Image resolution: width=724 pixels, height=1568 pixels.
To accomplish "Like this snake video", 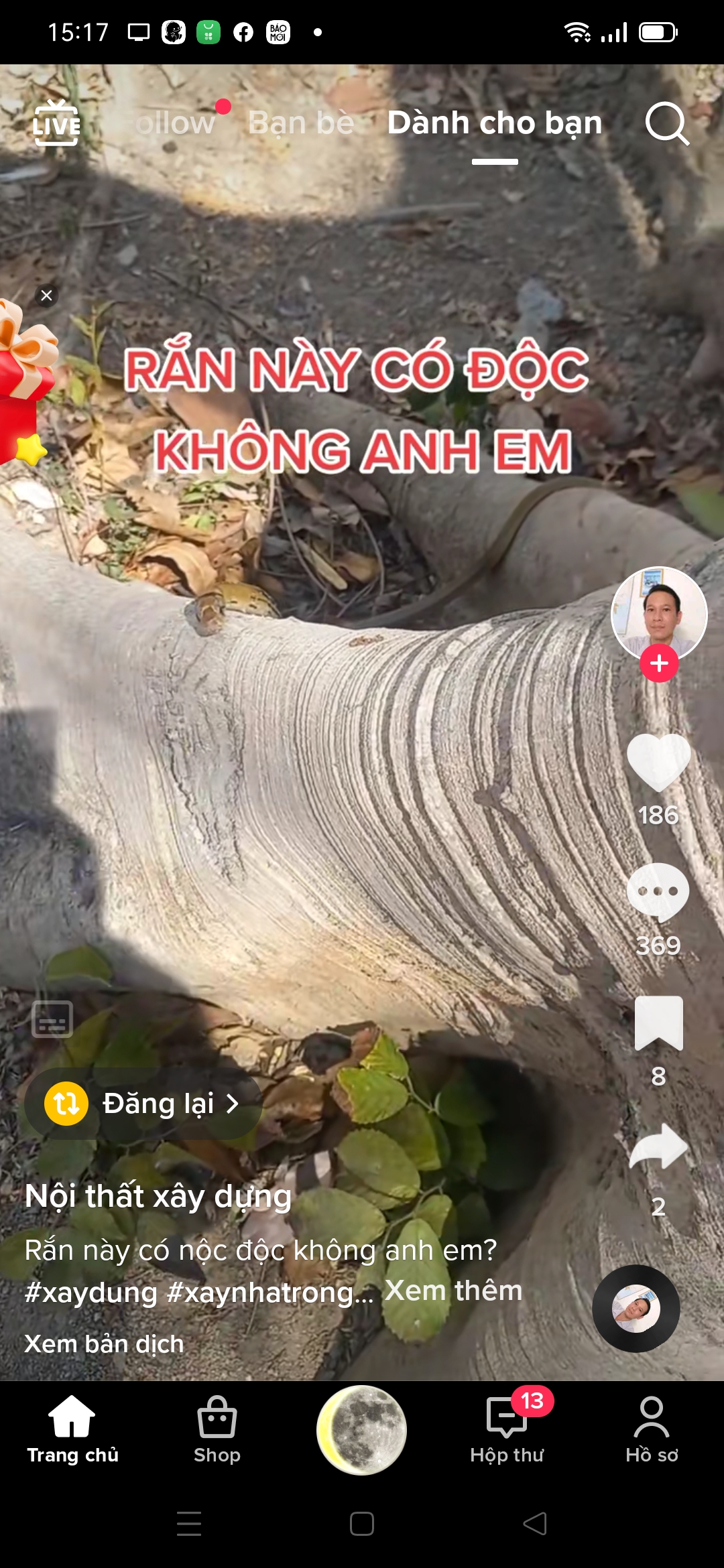I will coord(658,763).
